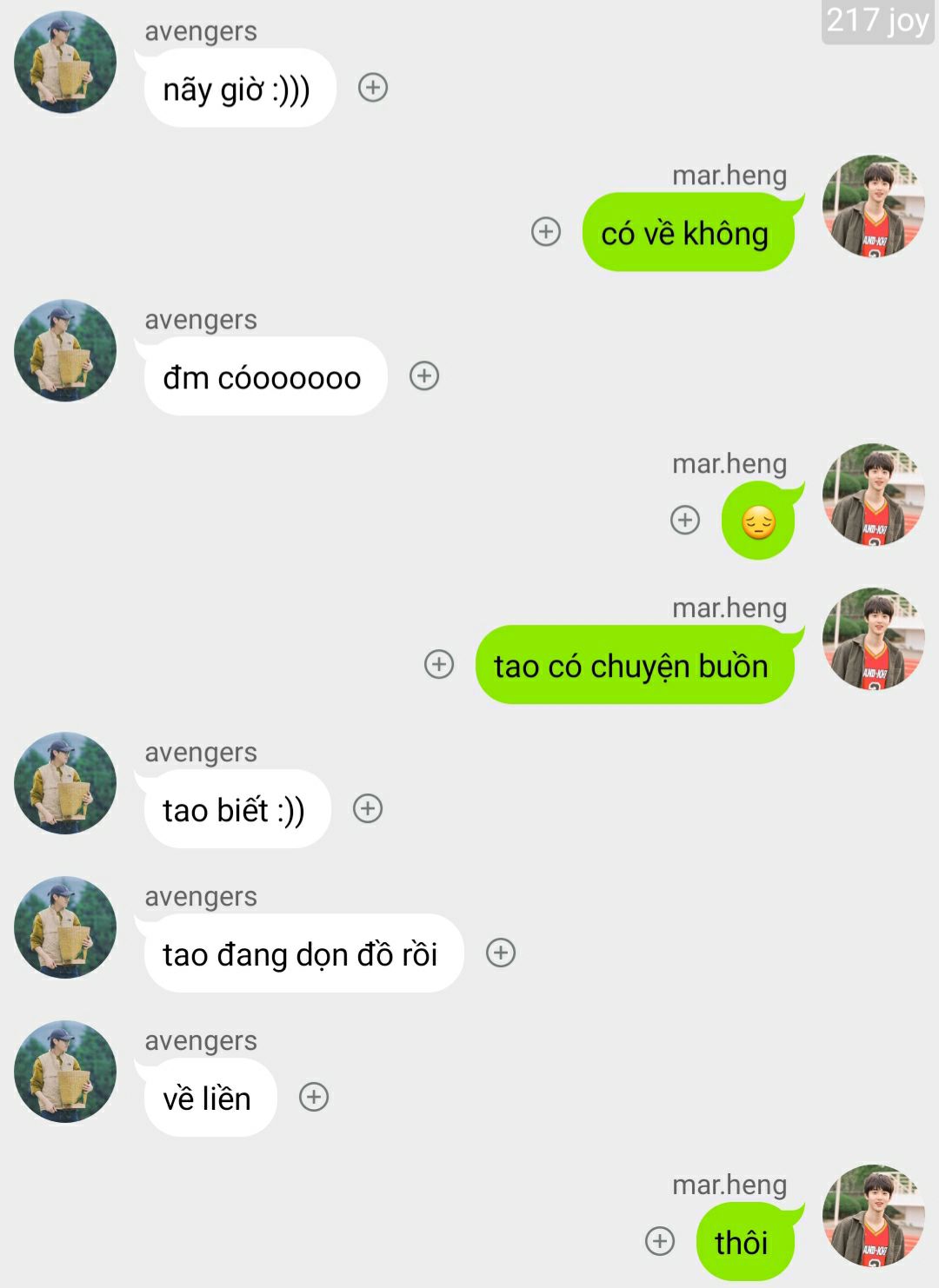The width and height of the screenshot is (939, 1288).
Task: Add reaction to "đm cóooooo" message
Action: coord(424,376)
